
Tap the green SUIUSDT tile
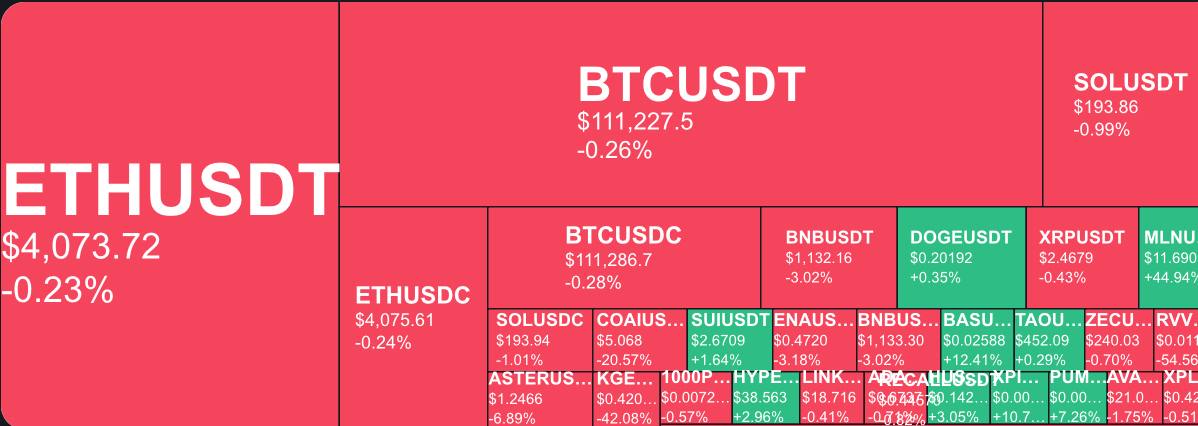click(729, 340)
